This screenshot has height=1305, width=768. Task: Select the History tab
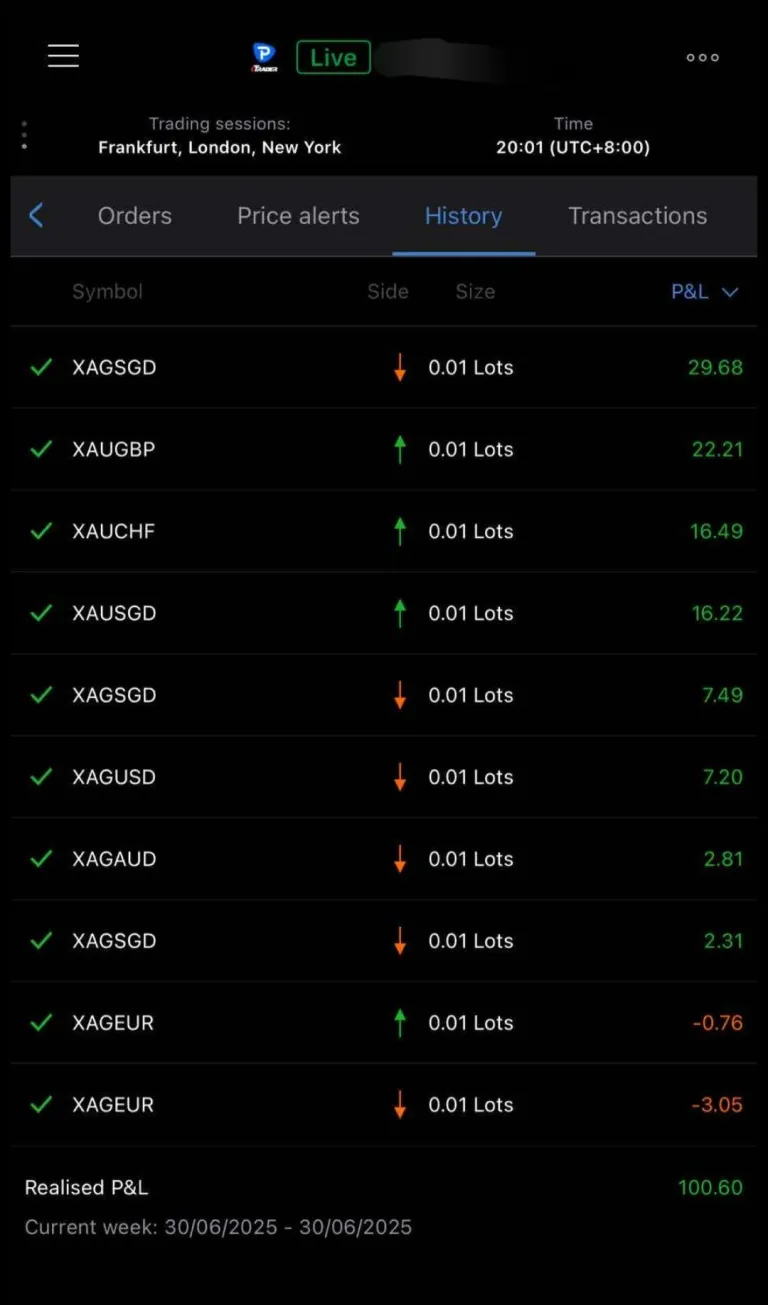click(463, 216)
